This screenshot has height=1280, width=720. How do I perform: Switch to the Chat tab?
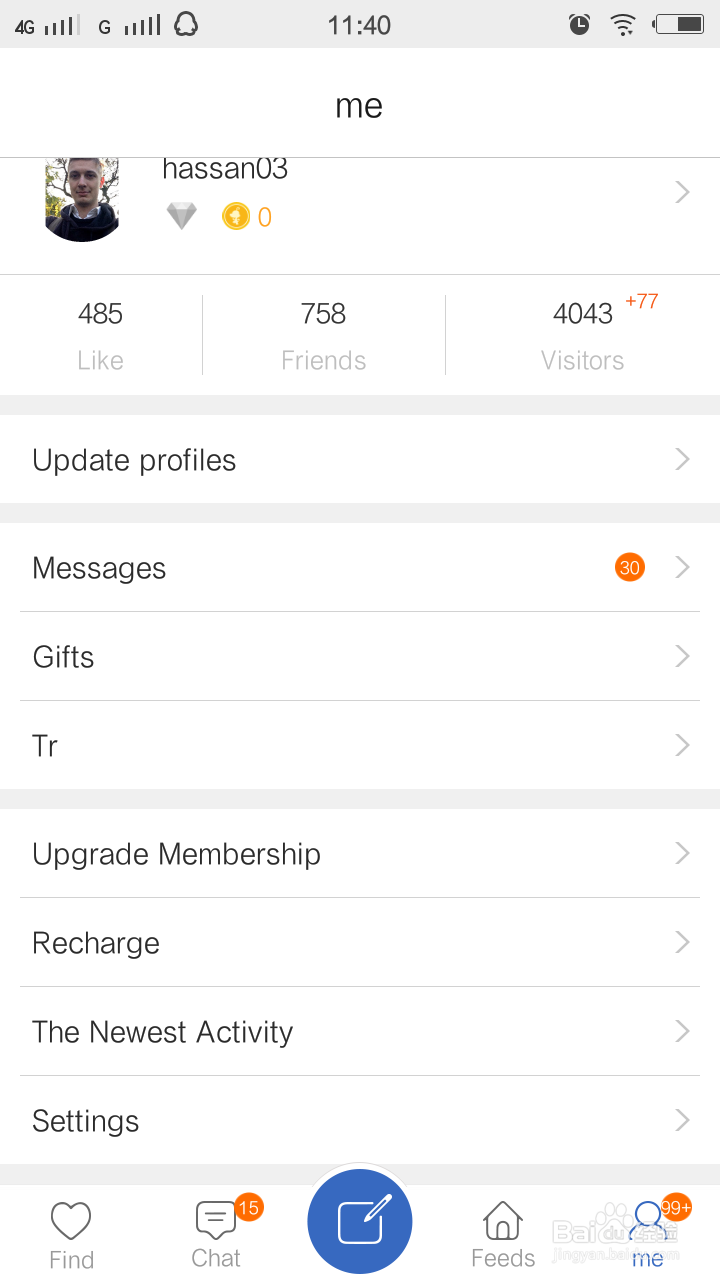(x=216, y=1234)
